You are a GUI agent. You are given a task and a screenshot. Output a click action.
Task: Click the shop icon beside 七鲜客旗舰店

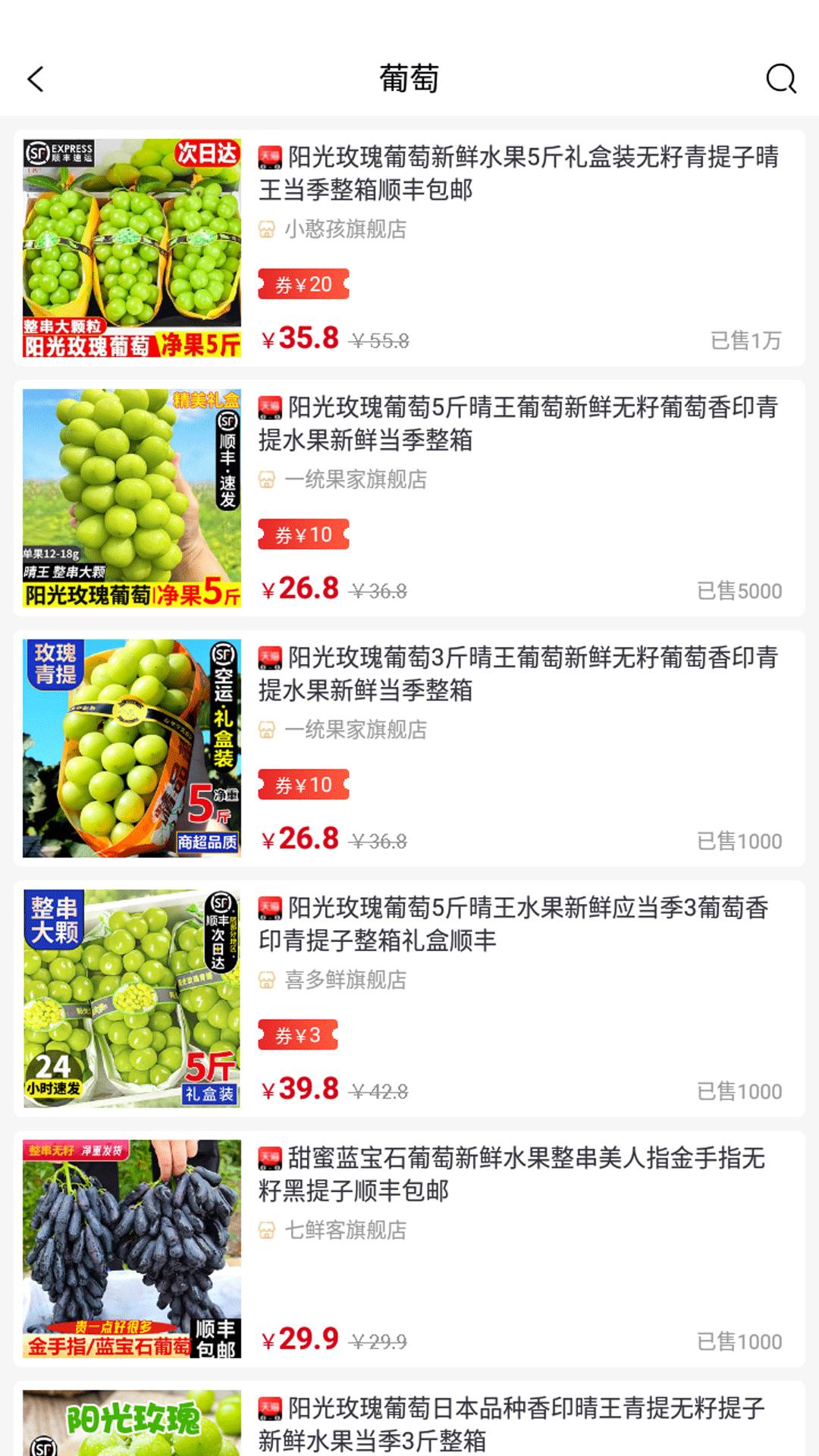coord(266,1232)
